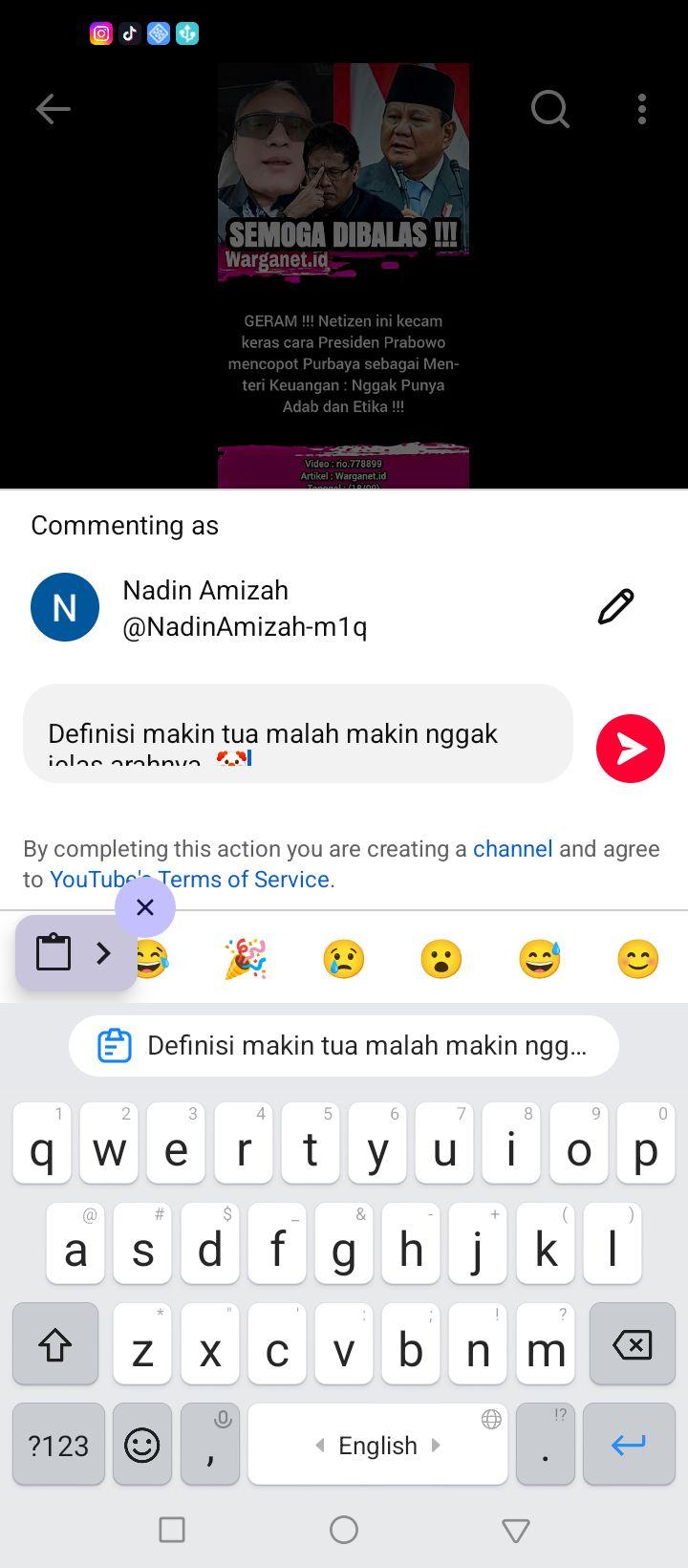Image resolution: width=688 pixels, height=1568 pixels.
Task: Paste the clipboard suggestion 'Definisi makin tua'
Action: (x=344, y=1046)
